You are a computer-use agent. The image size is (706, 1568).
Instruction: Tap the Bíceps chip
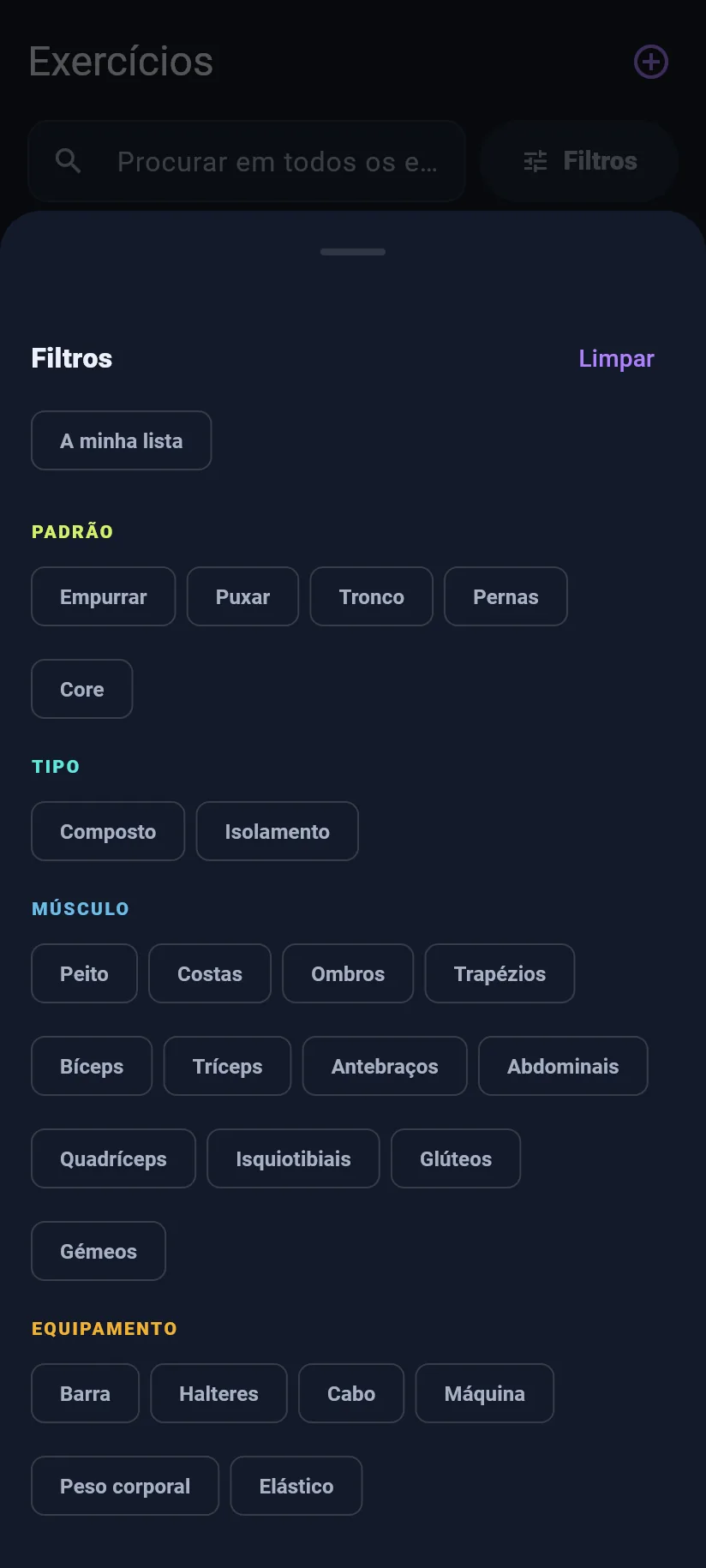click(x=92, y=1066)
